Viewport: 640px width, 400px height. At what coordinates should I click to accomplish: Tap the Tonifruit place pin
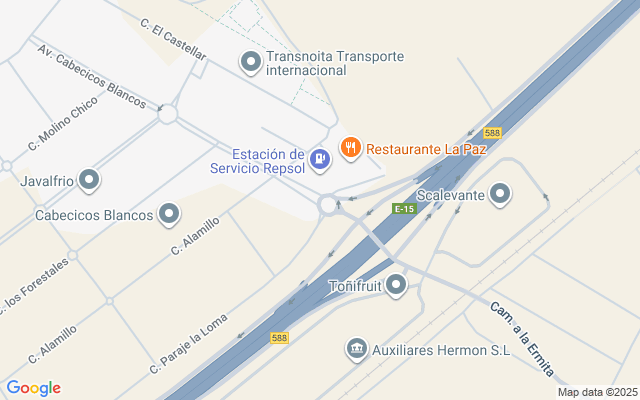[x=397, y=287]
